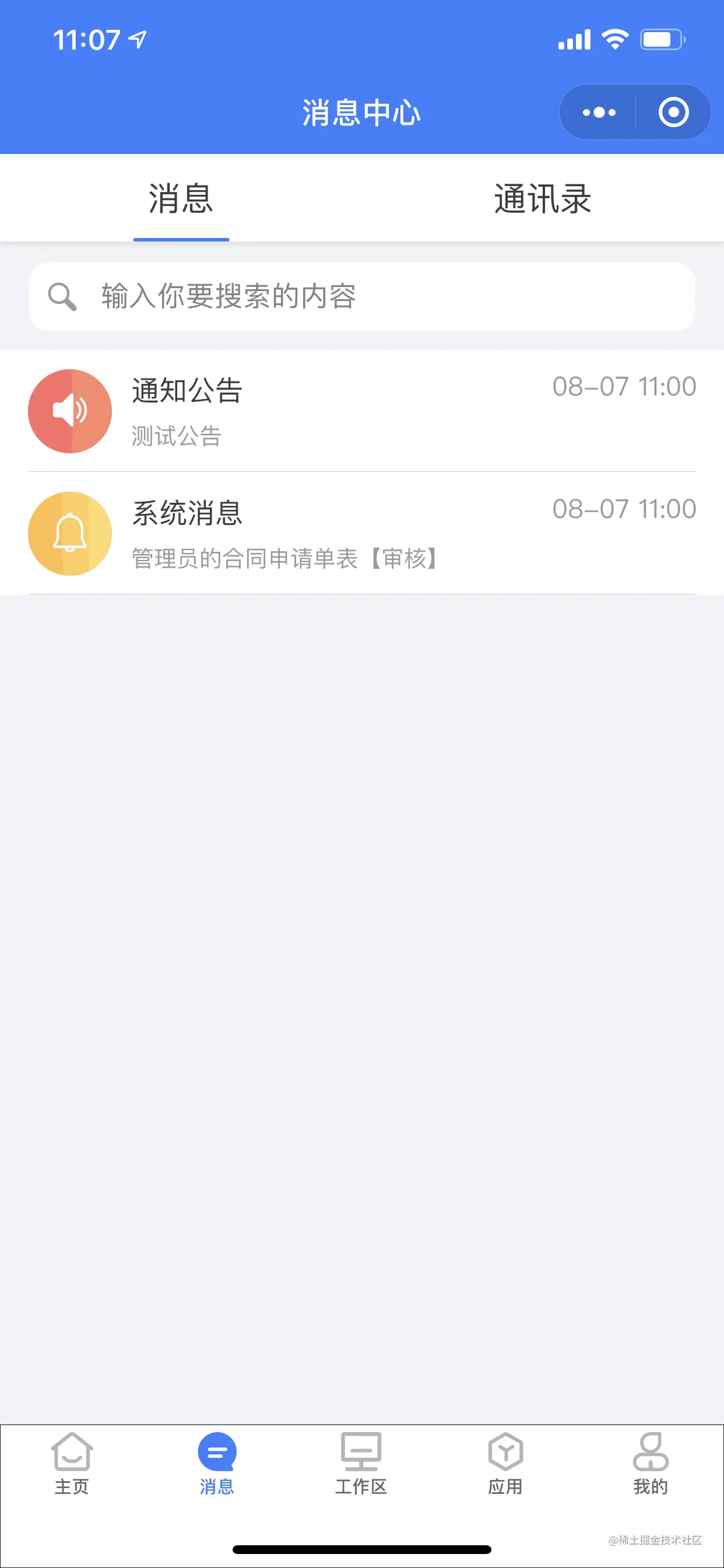The width and height of the screenshot is (724, 1568).
Task: Close the mini program via circle icon
Action: click(673, 113)
